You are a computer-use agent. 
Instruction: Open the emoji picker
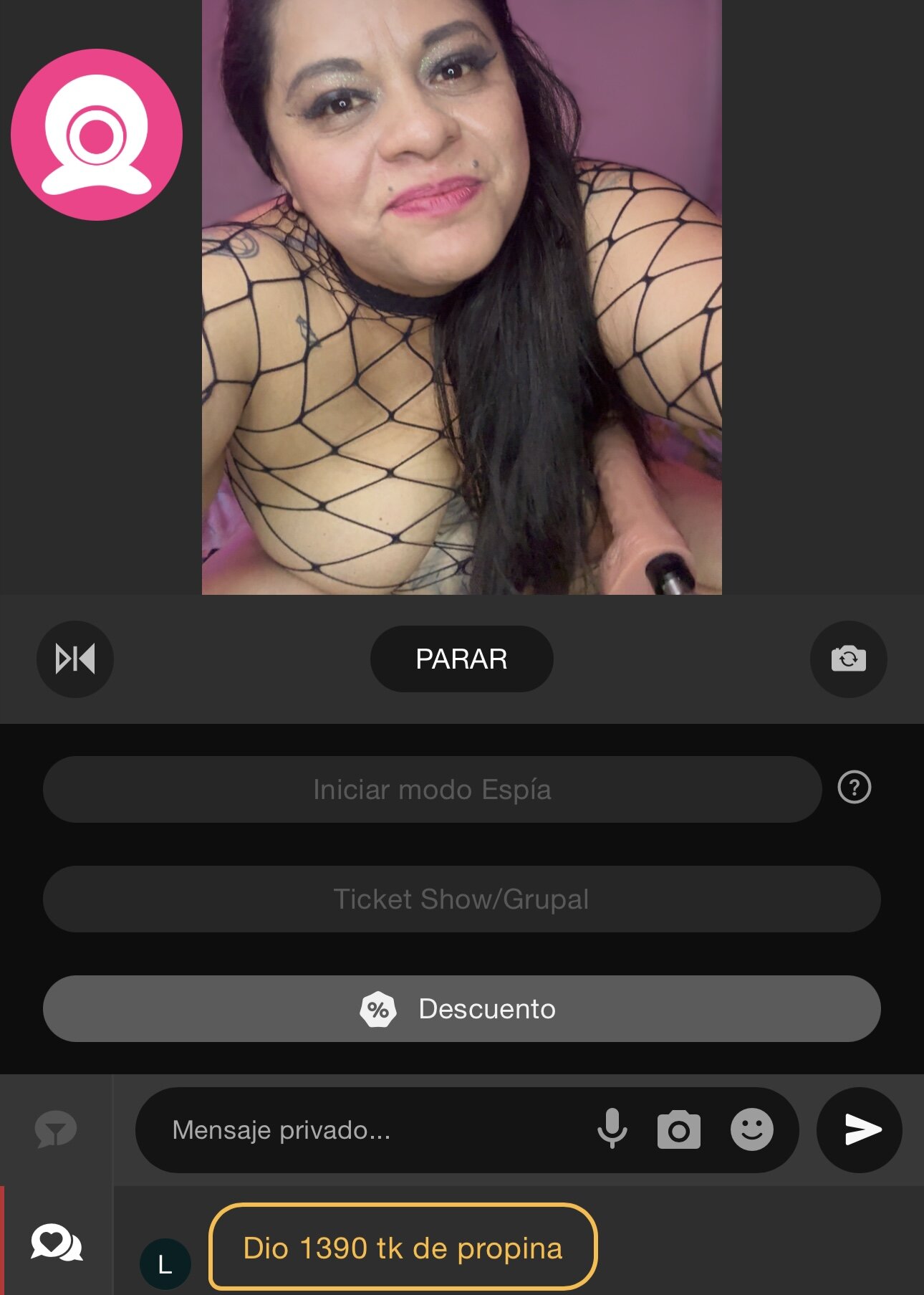click(x=751, y=1130)
